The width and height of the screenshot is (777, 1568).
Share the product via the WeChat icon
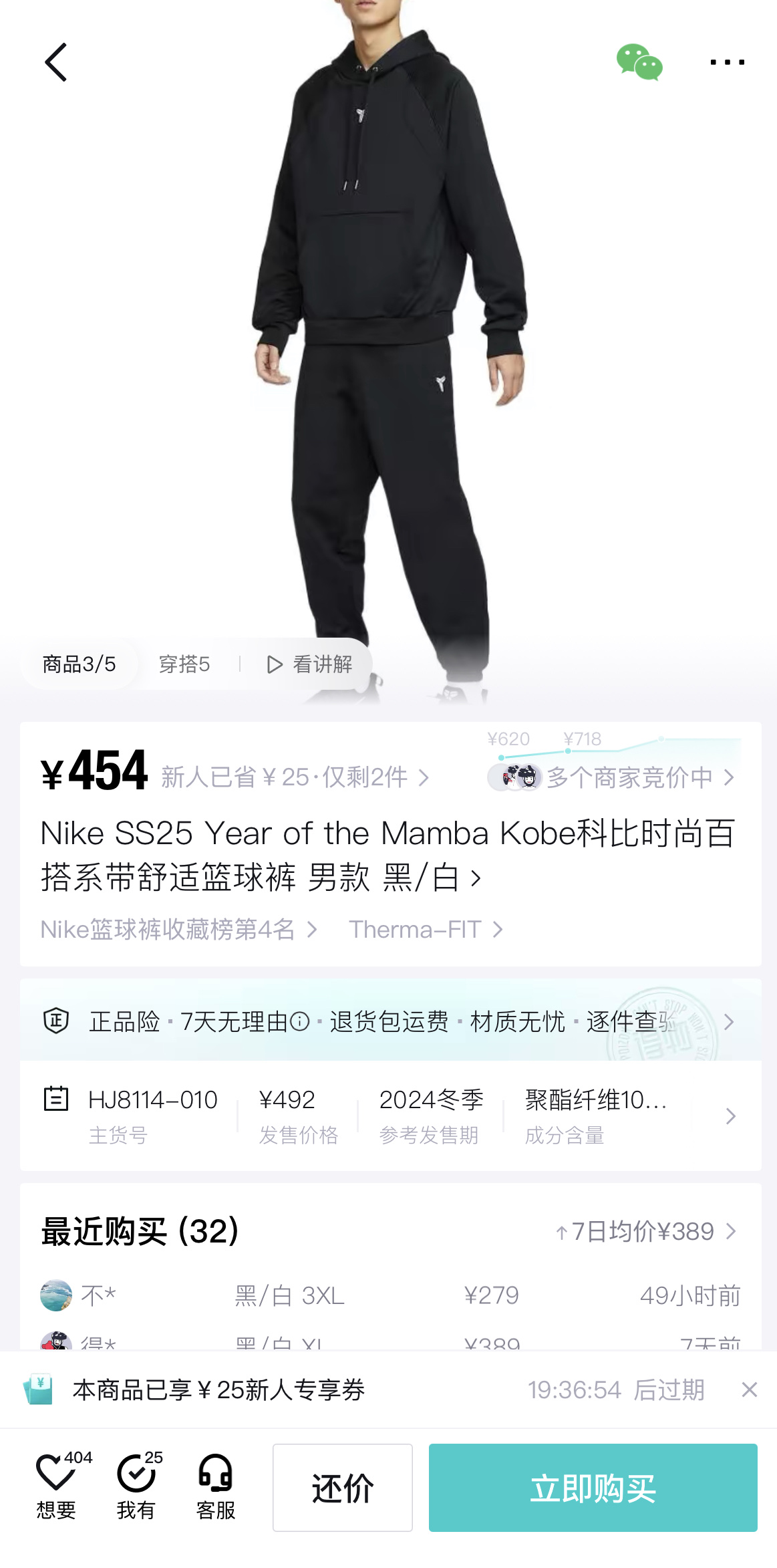[639, 62]
